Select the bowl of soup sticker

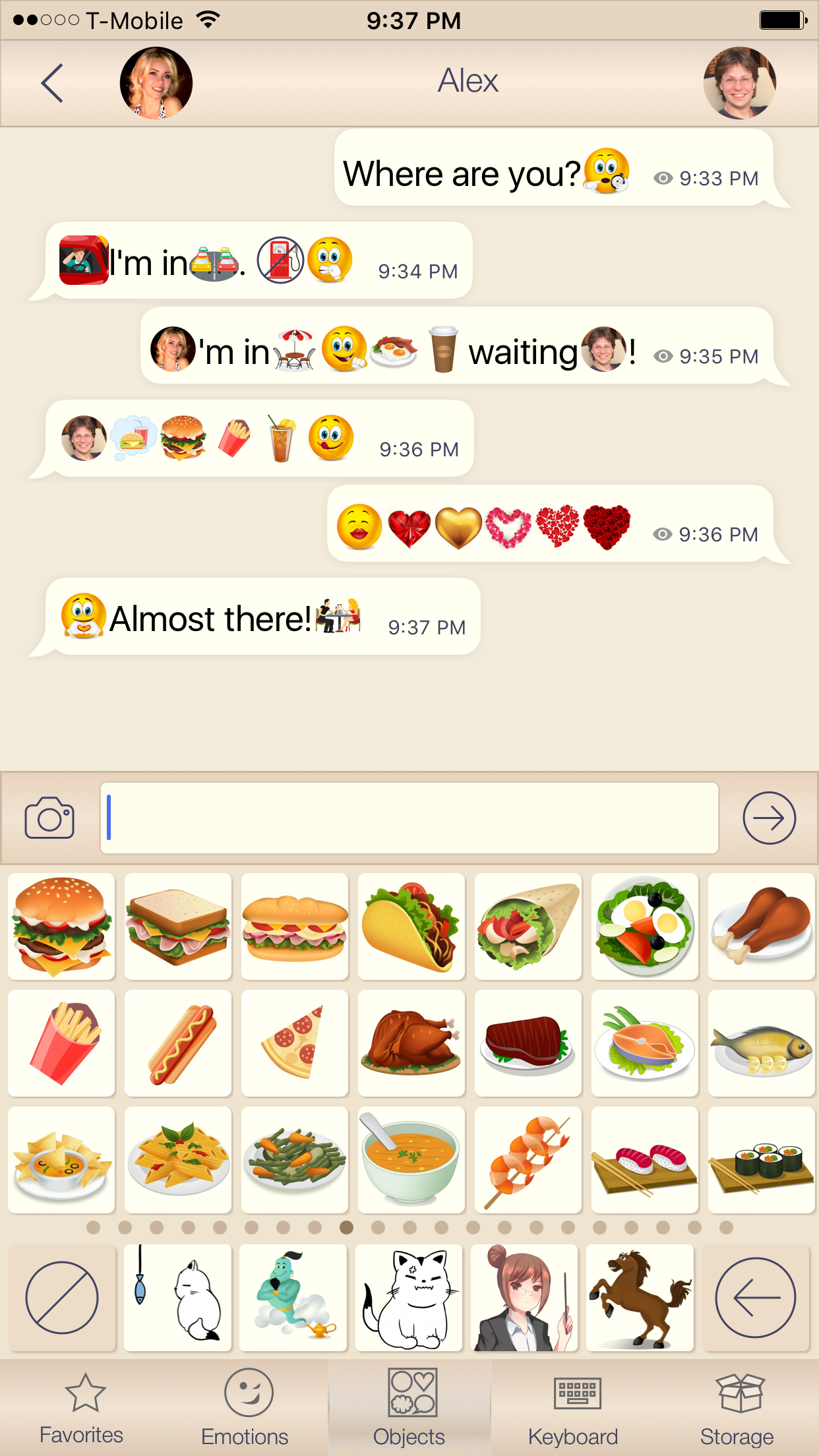coord(411,1159)
